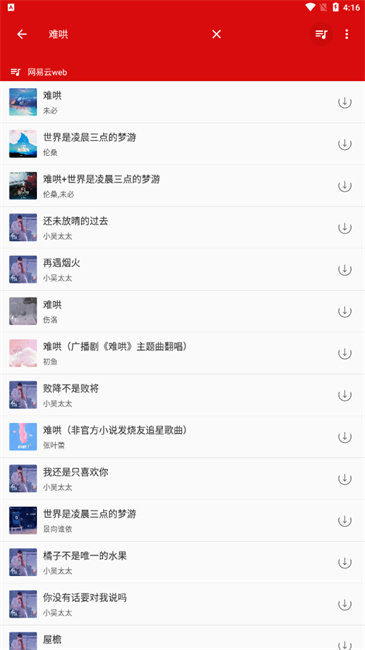Open the playlist queue icon

[321, 34]
